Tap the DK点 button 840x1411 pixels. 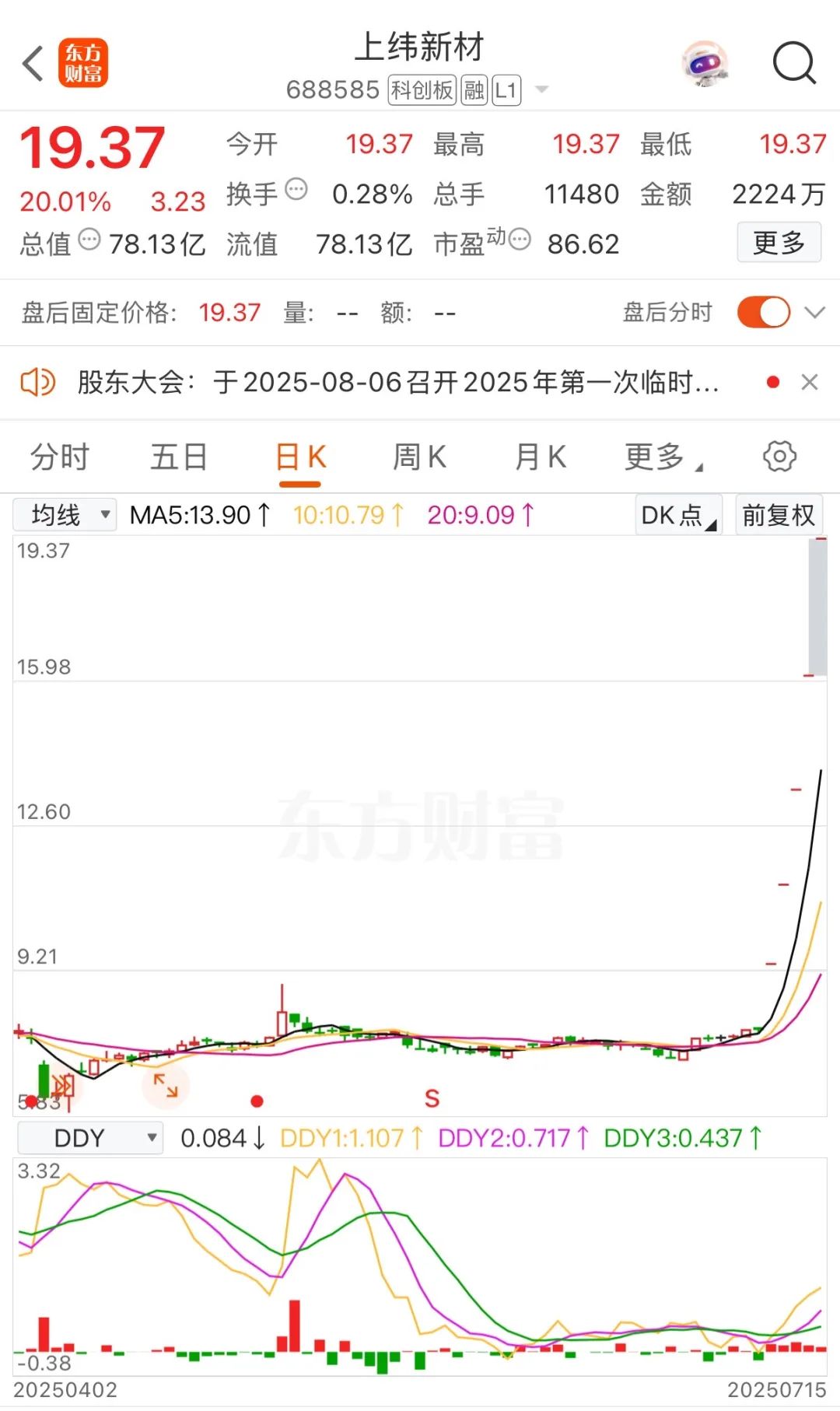pos(678,515)
